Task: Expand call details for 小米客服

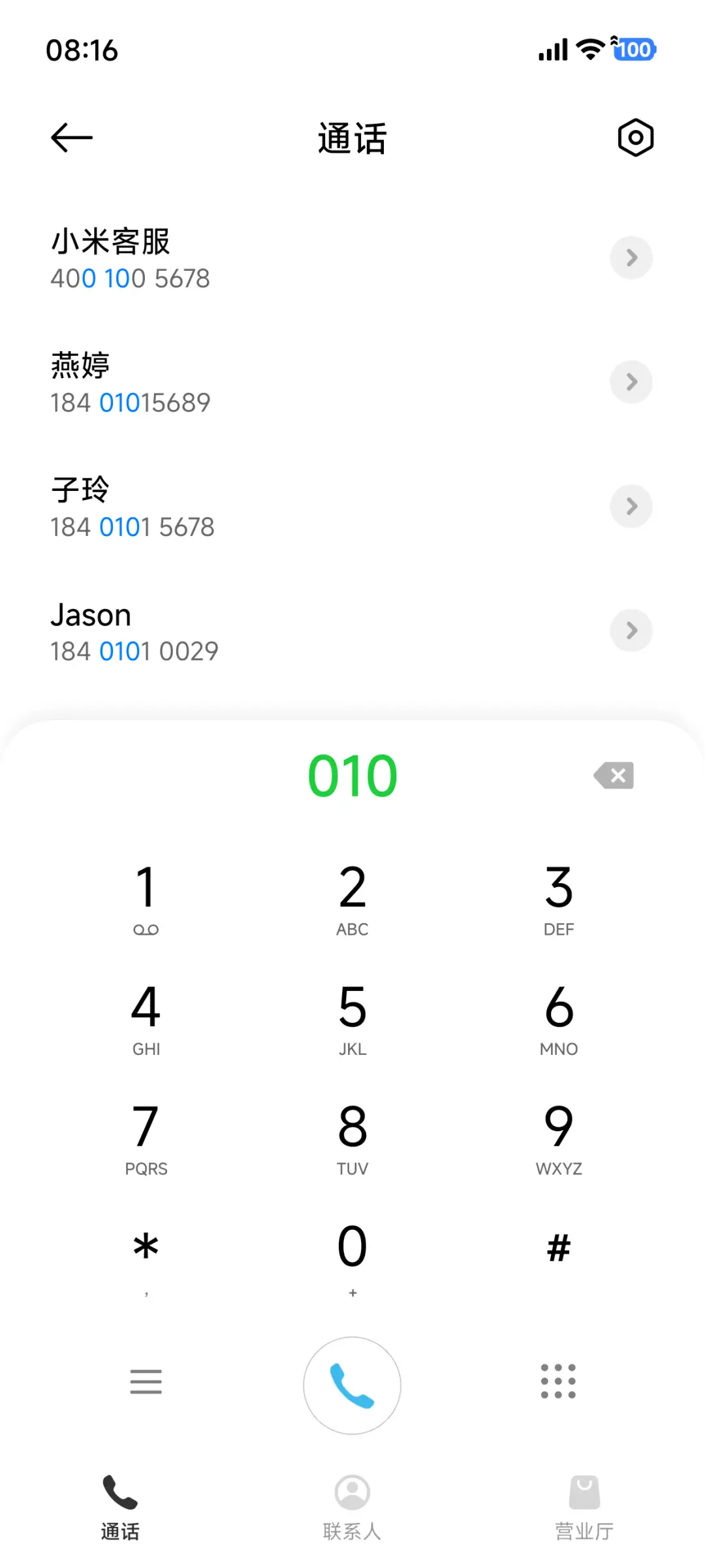Action: tap(631, 258)
